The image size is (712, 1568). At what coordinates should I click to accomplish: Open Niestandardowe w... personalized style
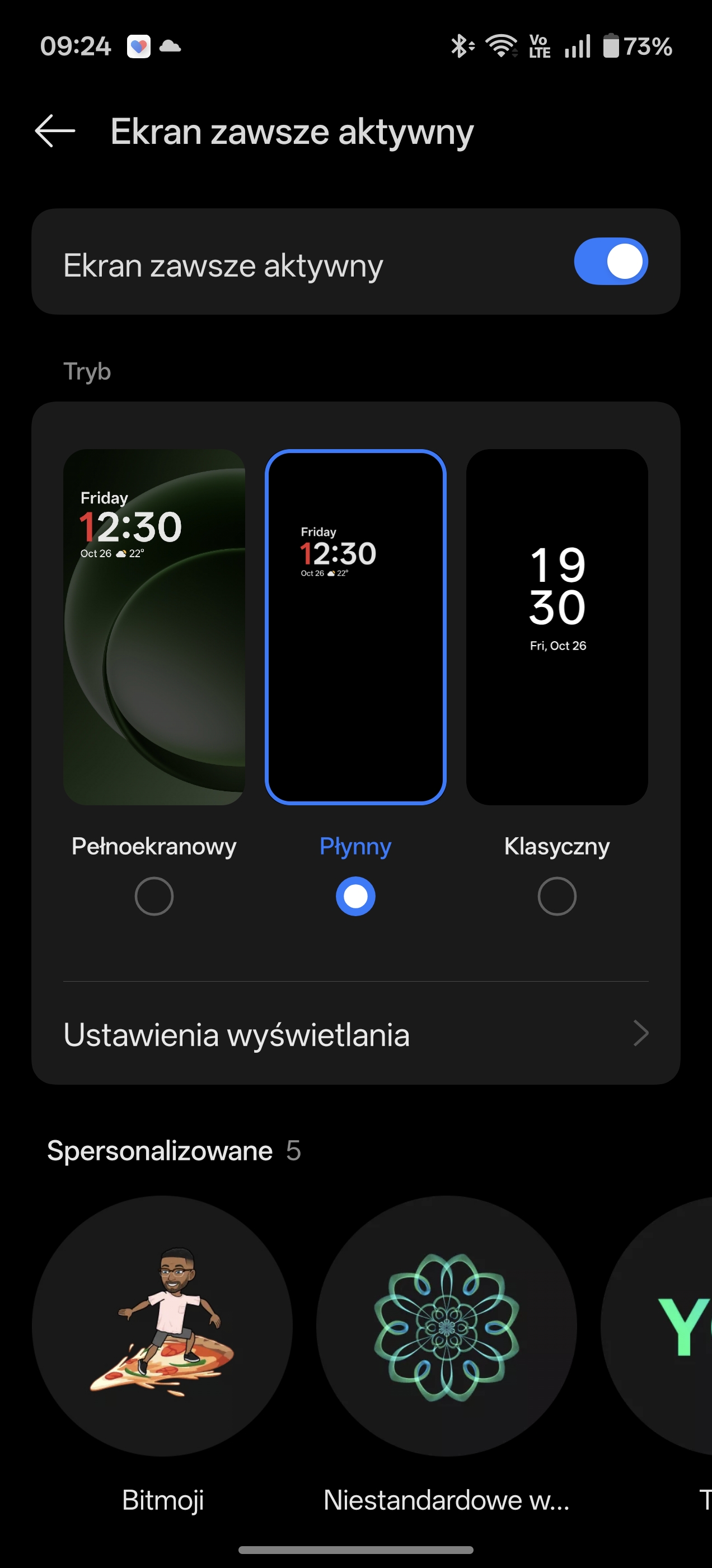pyautogui.click(x=446, y=1326)
